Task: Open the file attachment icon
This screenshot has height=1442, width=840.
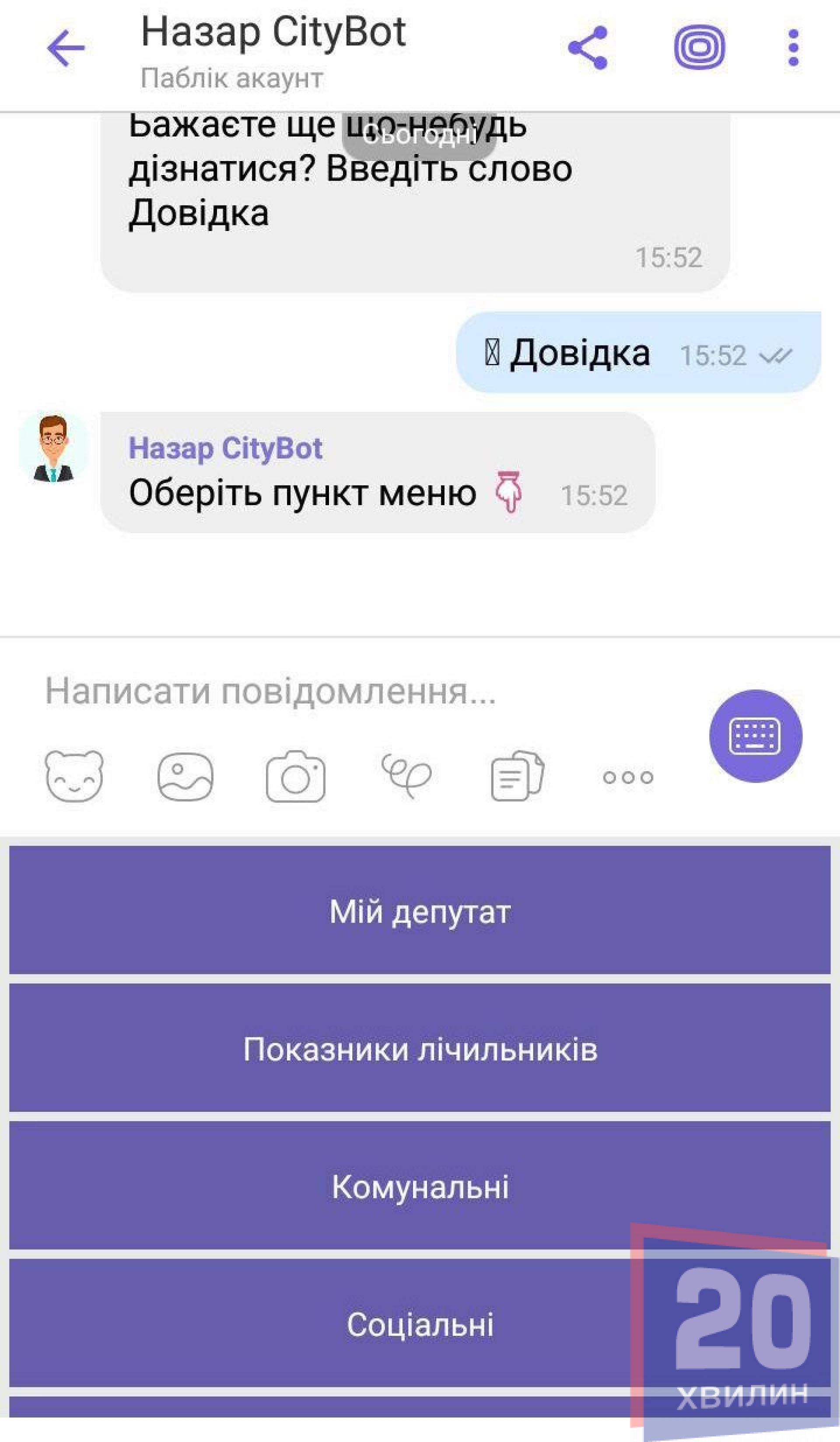Action: coord(517,777)
